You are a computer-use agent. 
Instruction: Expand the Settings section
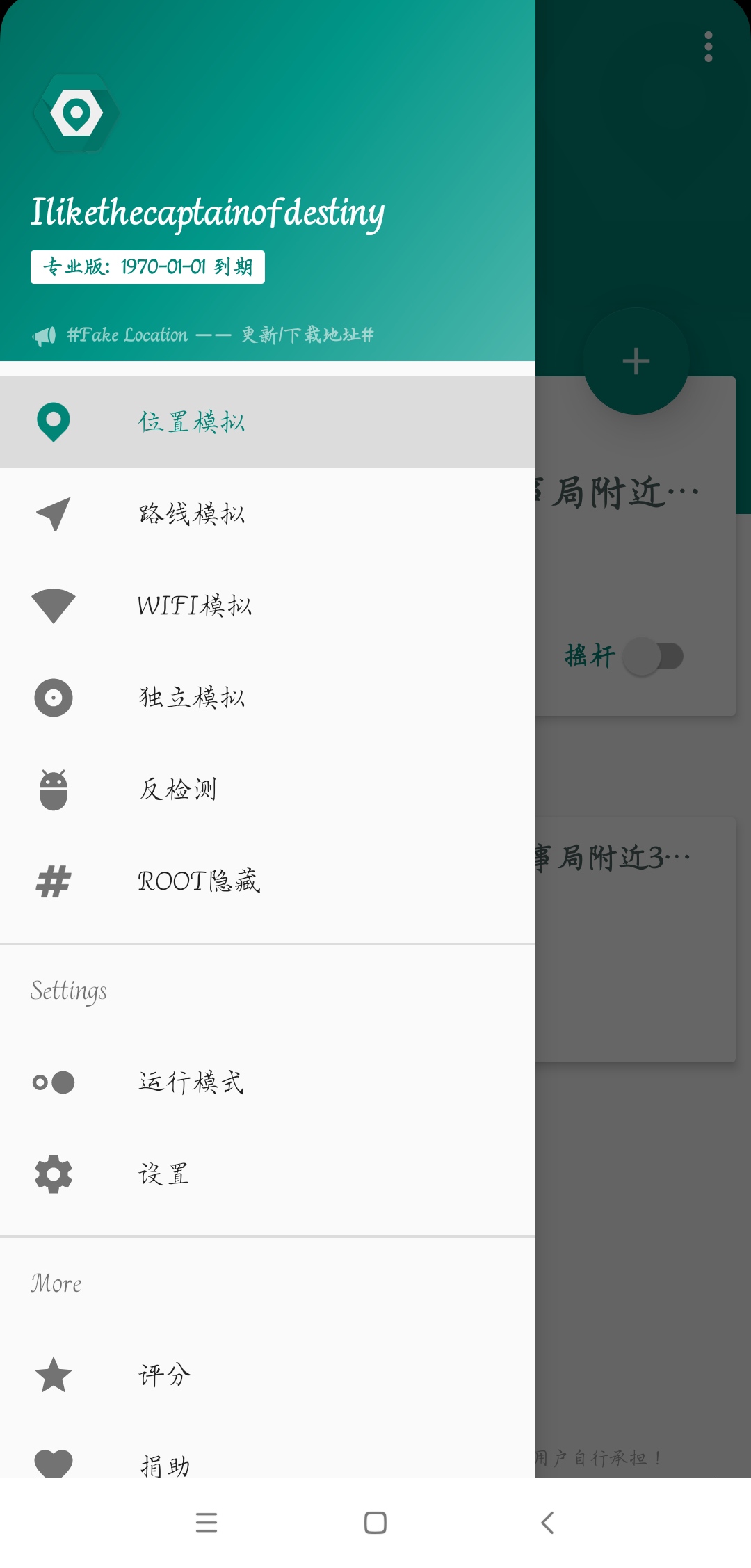click(69, 991)
